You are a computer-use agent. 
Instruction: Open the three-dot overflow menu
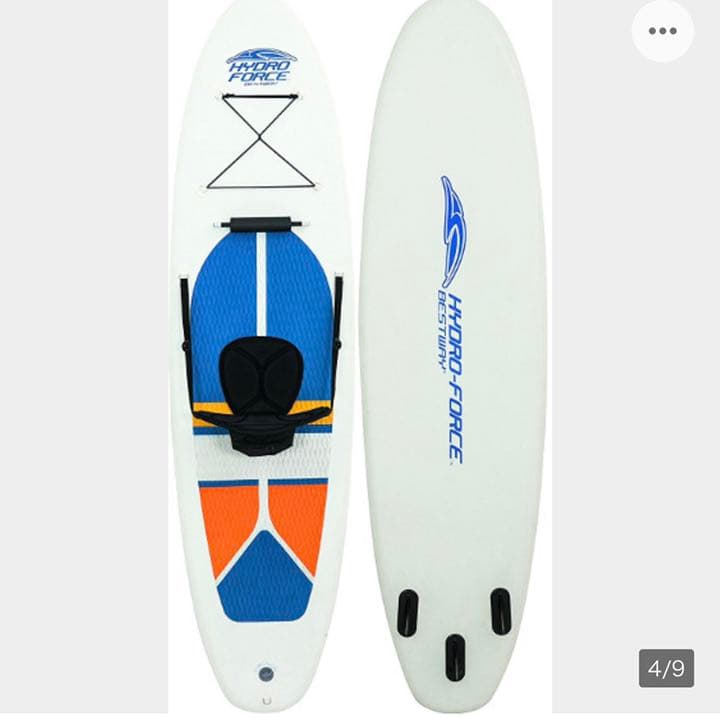click(x=662, y=32)
